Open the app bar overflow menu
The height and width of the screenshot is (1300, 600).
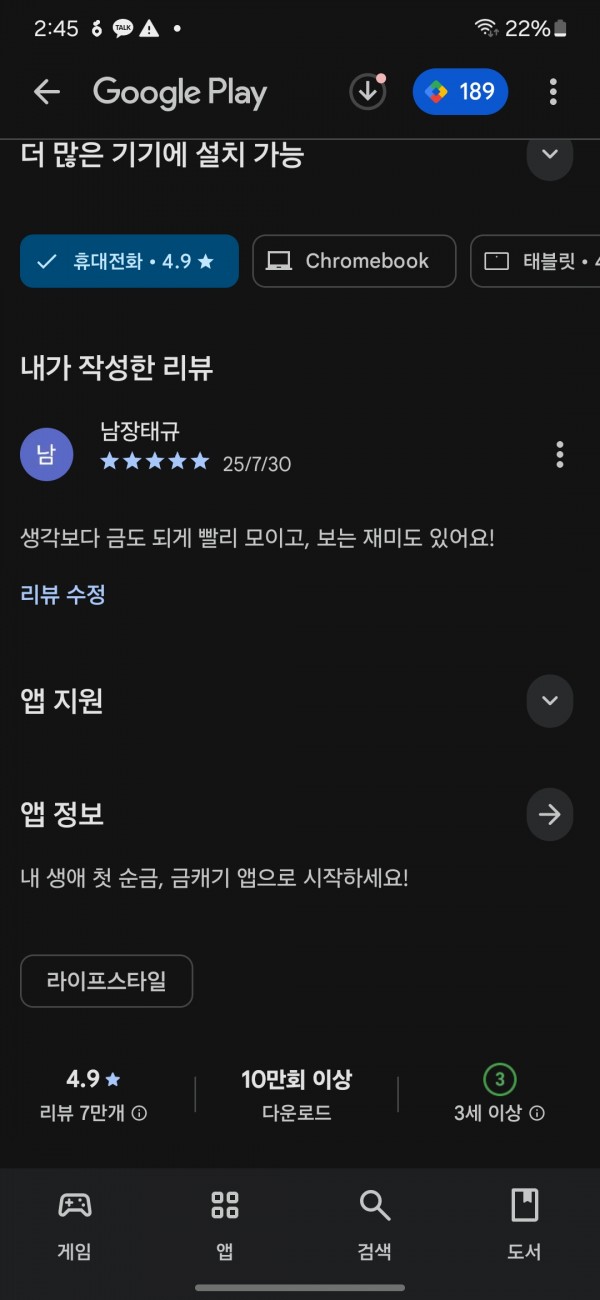point(553,92)
